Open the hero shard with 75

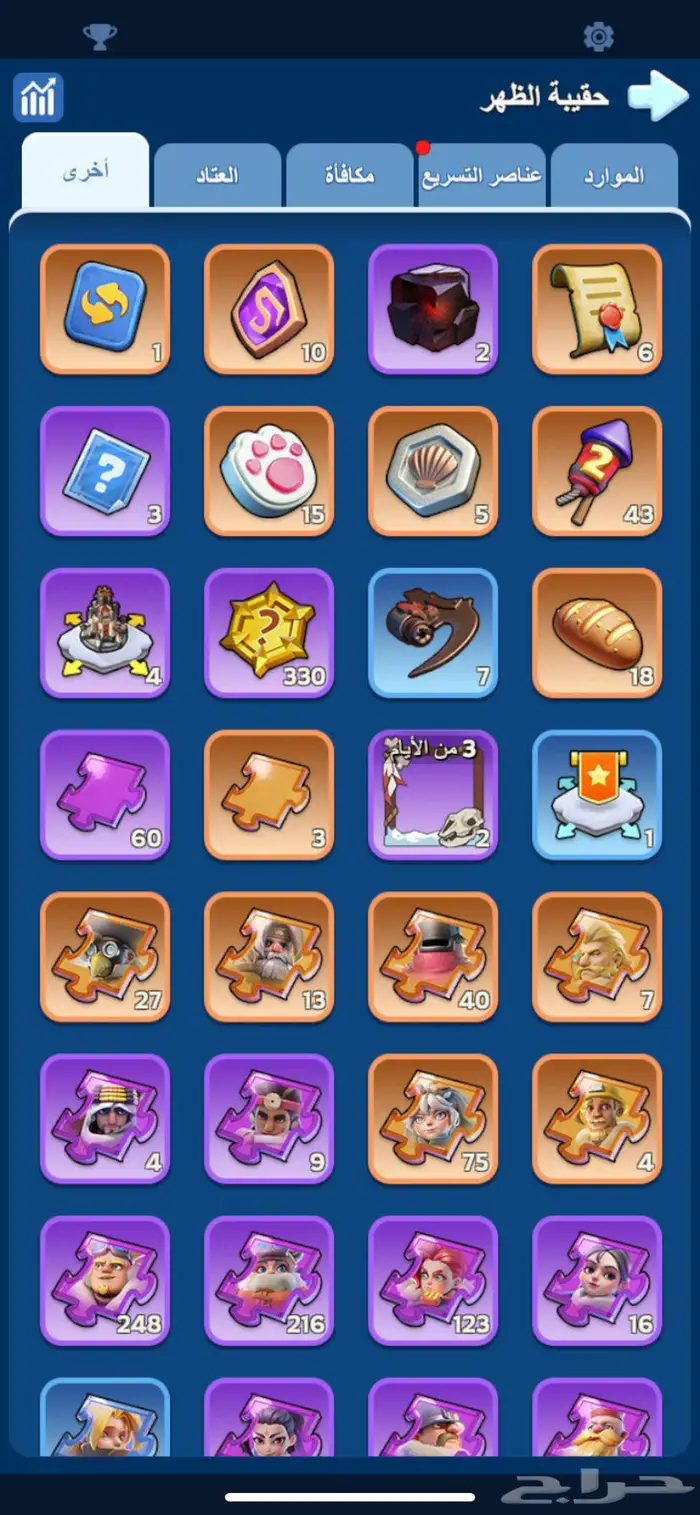click(433, 1119)
